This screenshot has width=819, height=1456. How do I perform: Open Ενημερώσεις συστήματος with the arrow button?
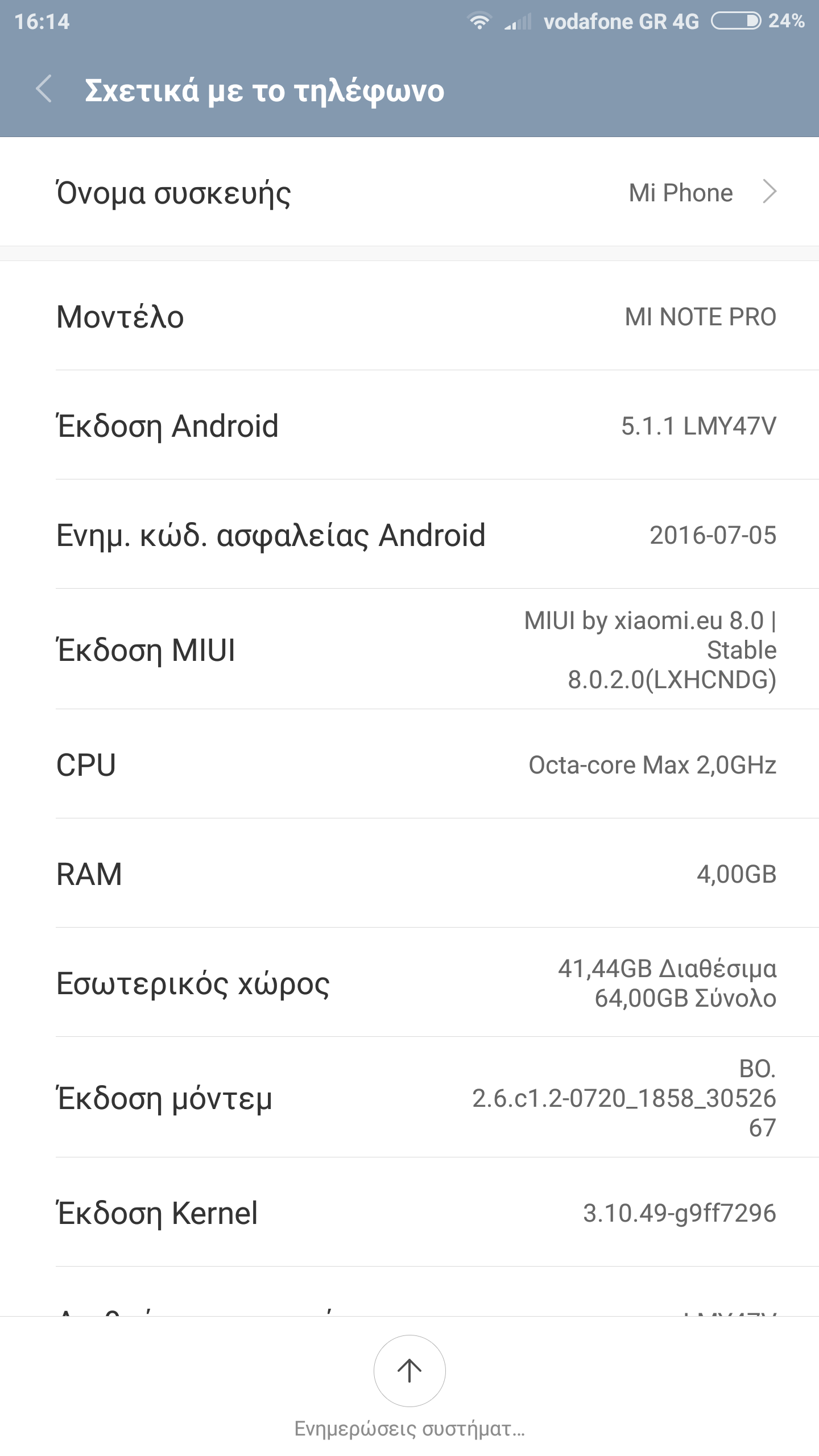pos(409,1371)
